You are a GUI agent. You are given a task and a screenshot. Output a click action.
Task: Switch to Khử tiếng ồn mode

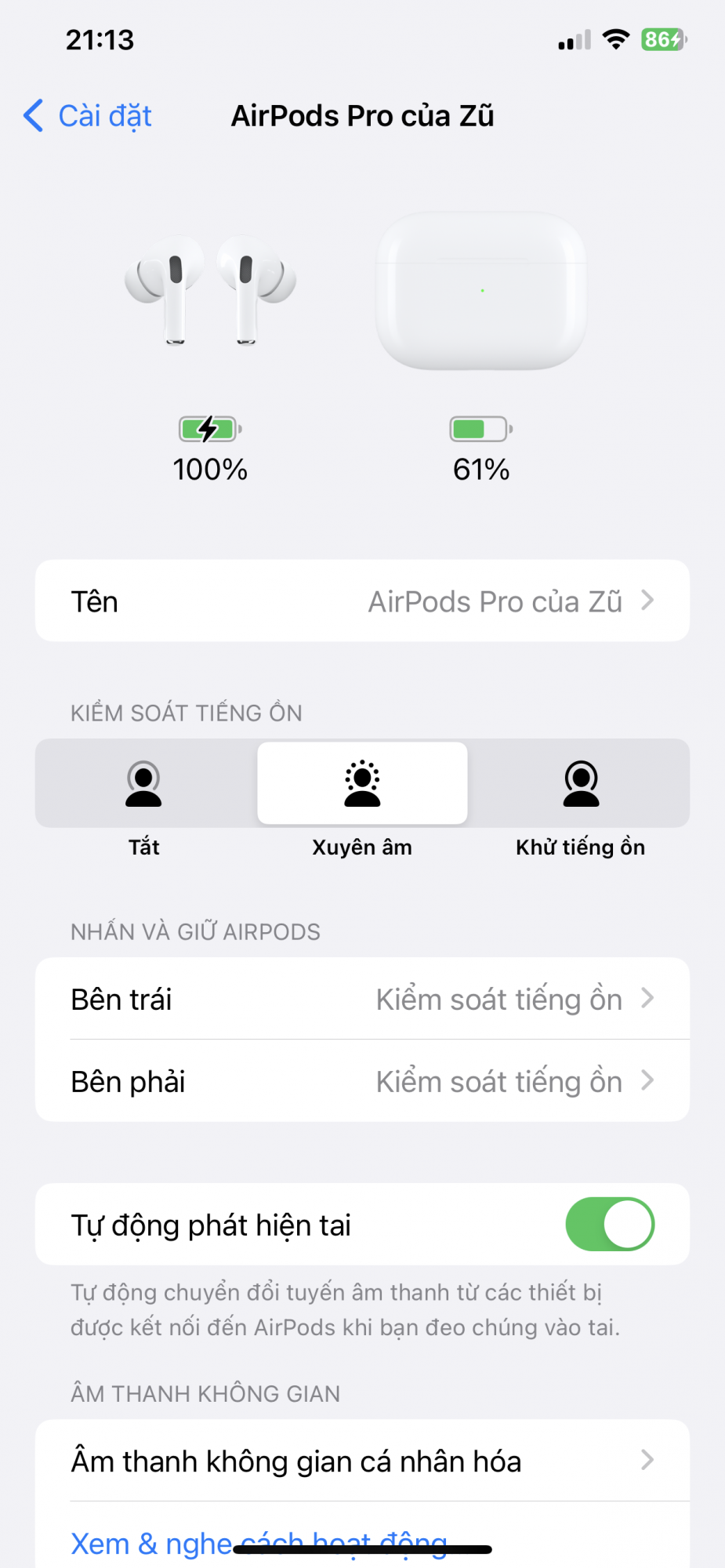coord(580,784)
